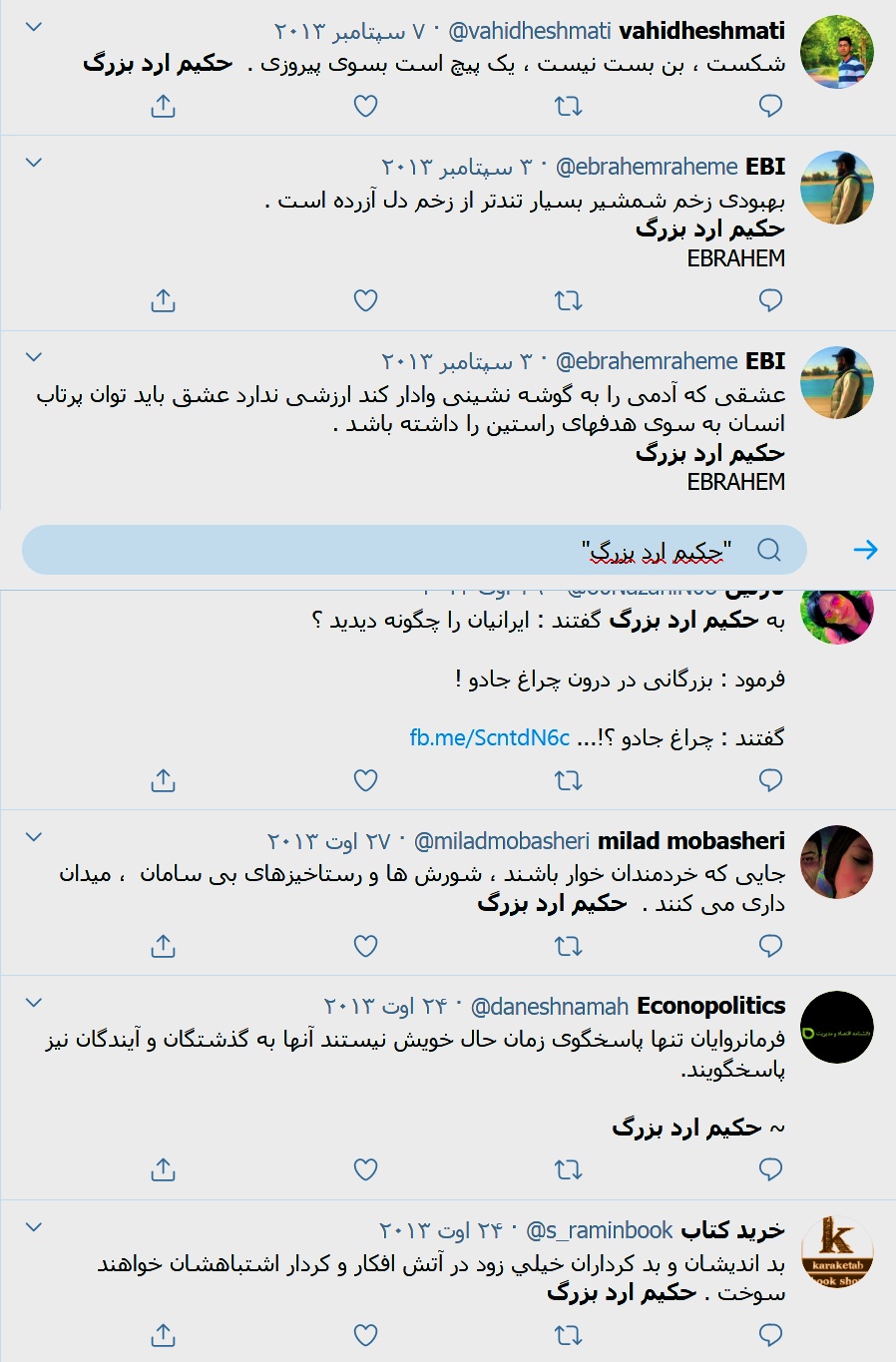The width and height of the screenshot is (896, 1362).
Task: Like milad mobasheri's tweet
Action: pyautogui.click(x=366, y=945)
